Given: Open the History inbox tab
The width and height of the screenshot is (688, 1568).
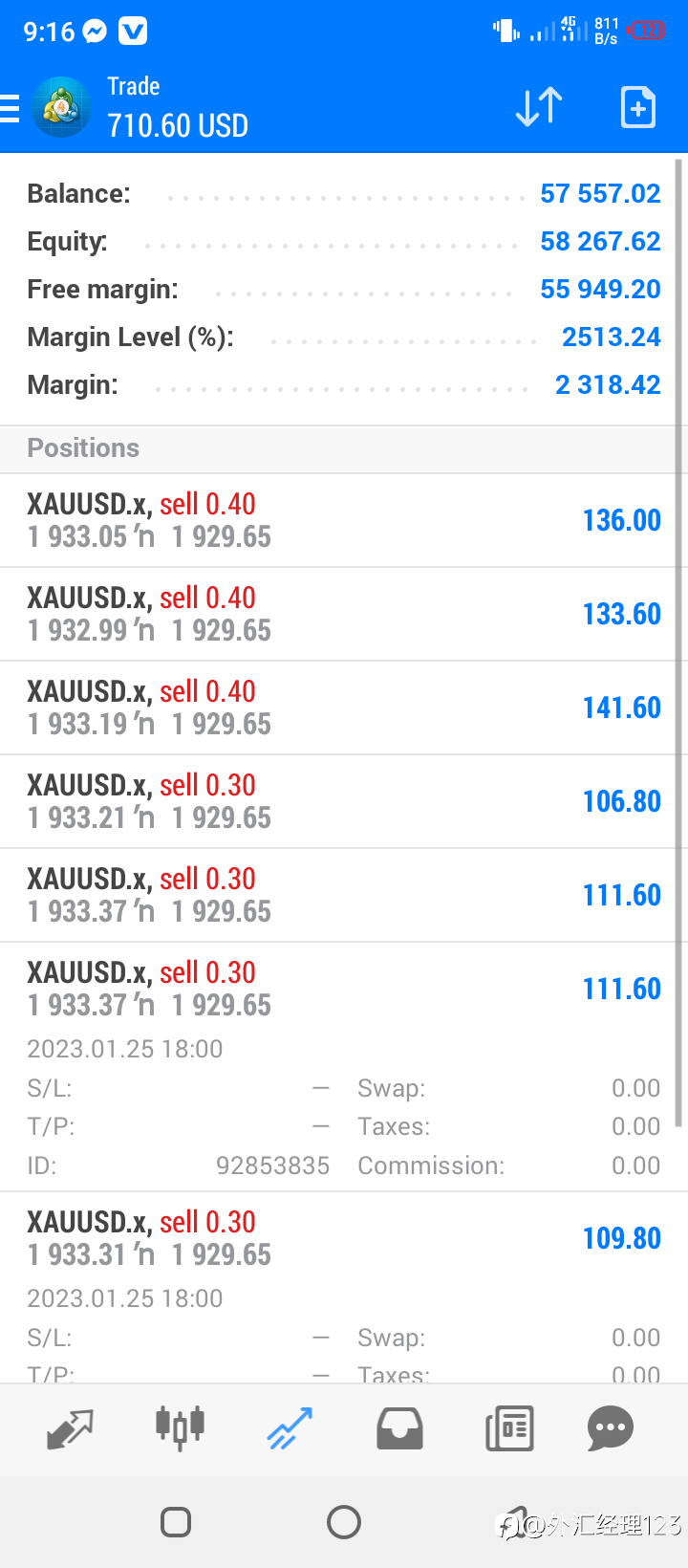Looking at the screenshot, I should click(399, 1429).
